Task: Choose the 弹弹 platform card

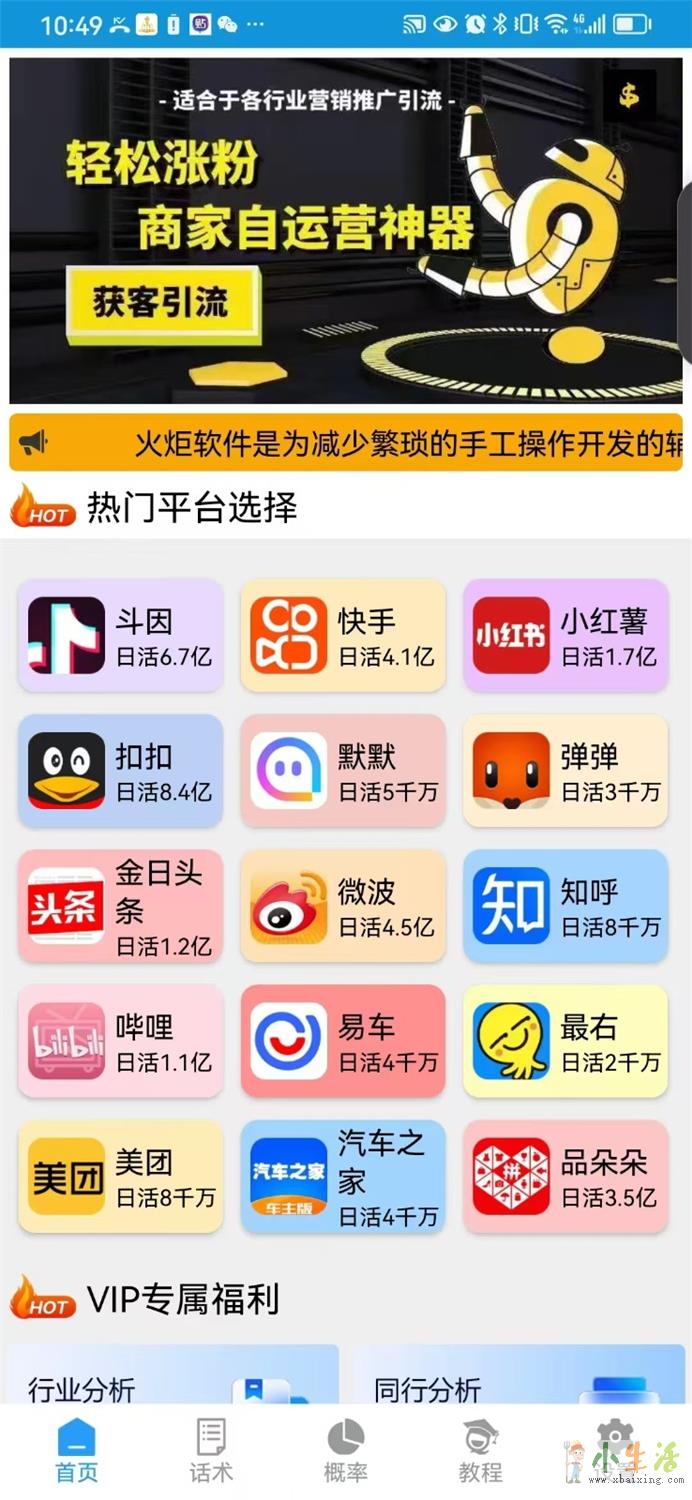Action: tap(565, 771)
